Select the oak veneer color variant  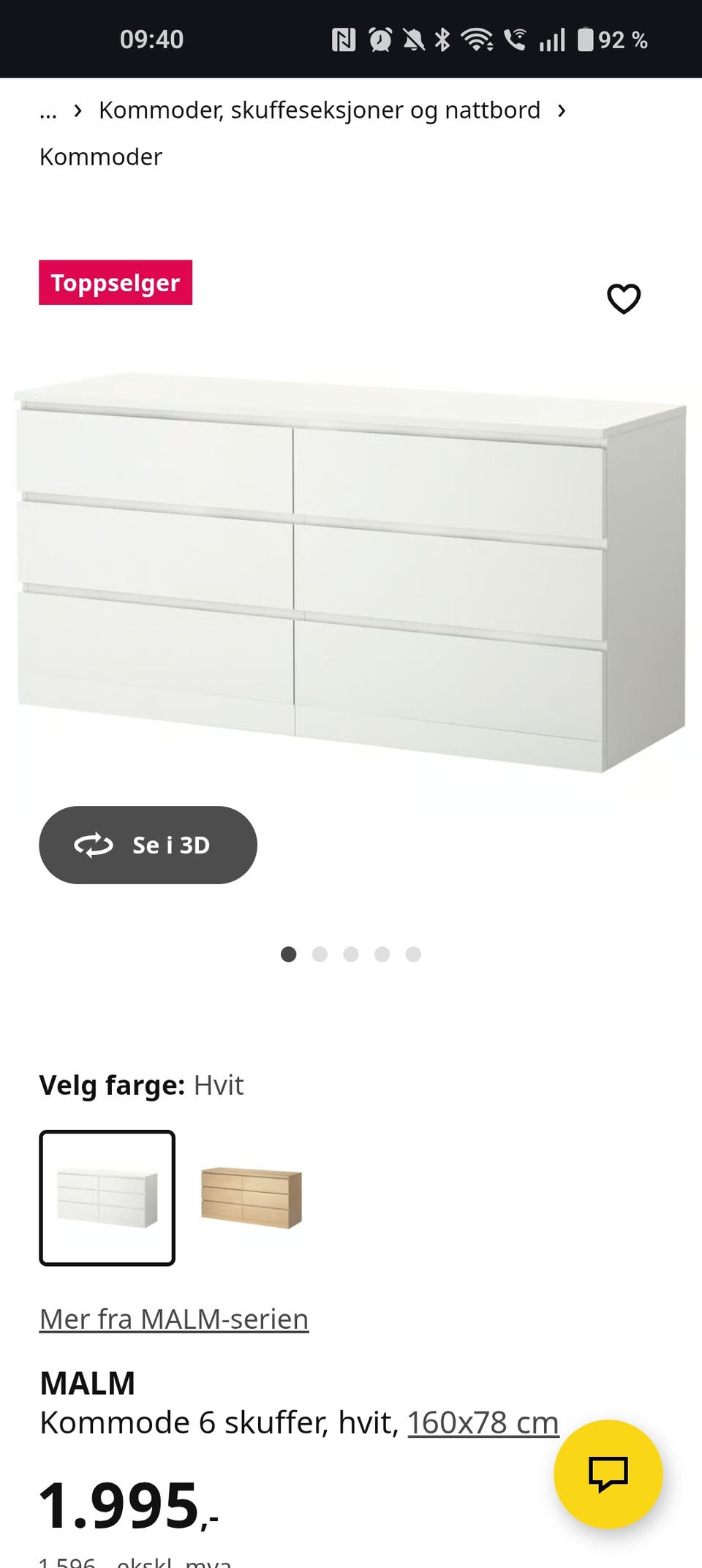coord(251,1198)
